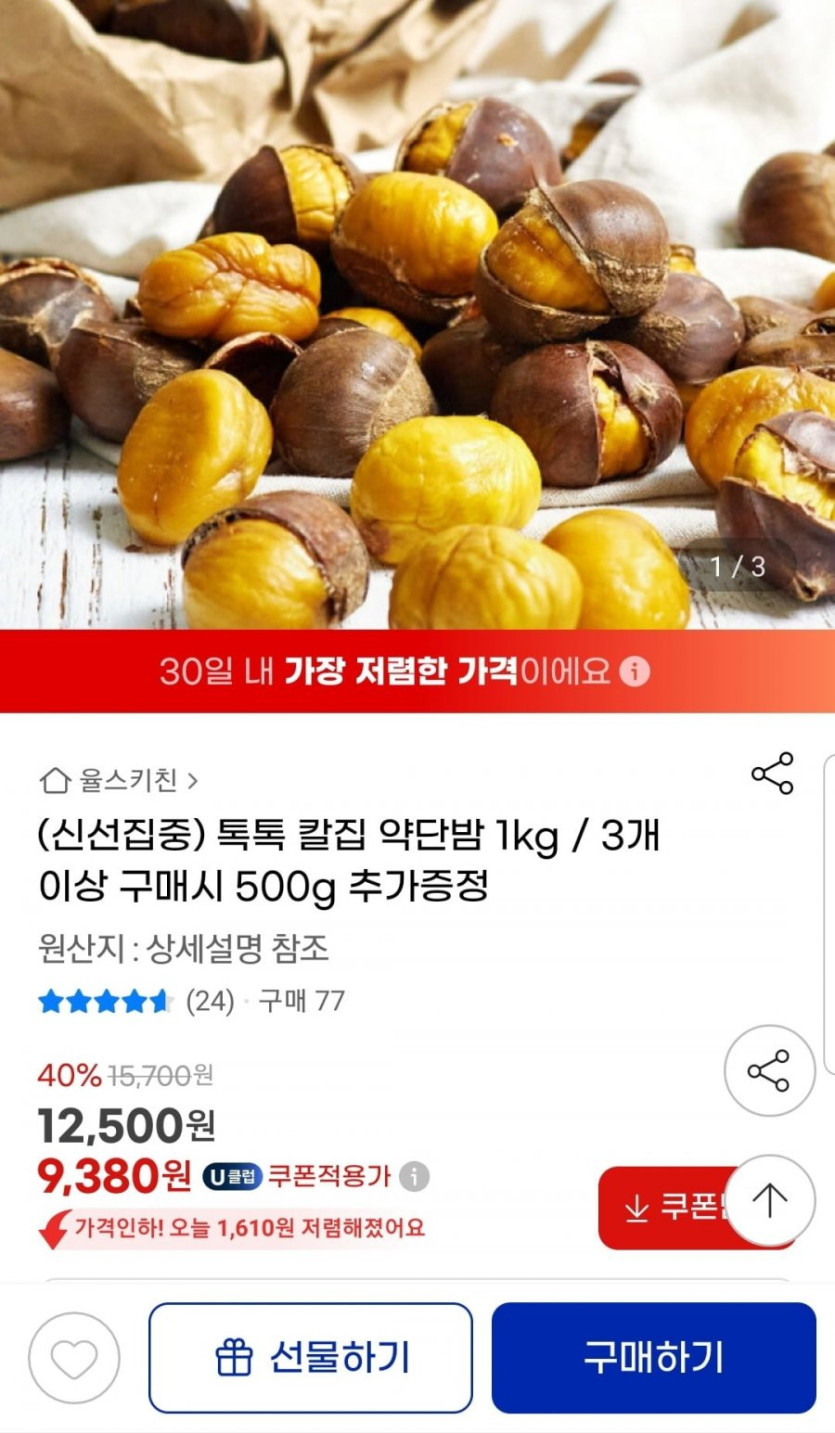Viewport: 835px width, 1433px height.
Task: Tap 구매하기 to buy the chestnuts
Action: (x=653, y=1357)
